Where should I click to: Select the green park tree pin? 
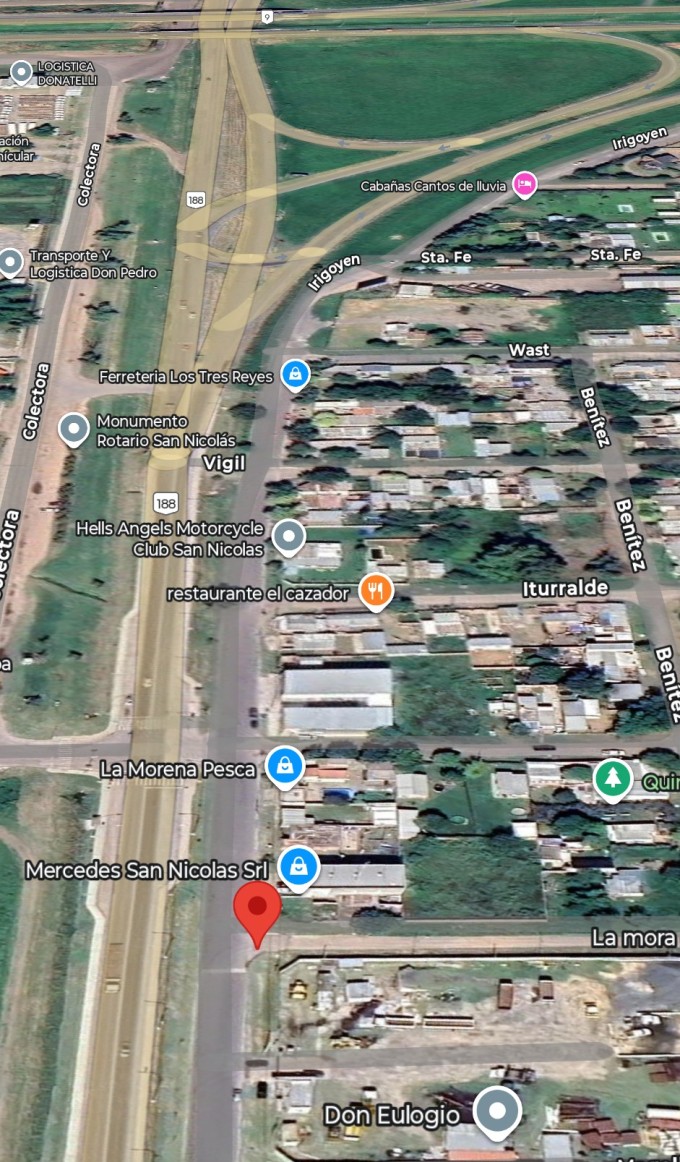pos(612,779)
